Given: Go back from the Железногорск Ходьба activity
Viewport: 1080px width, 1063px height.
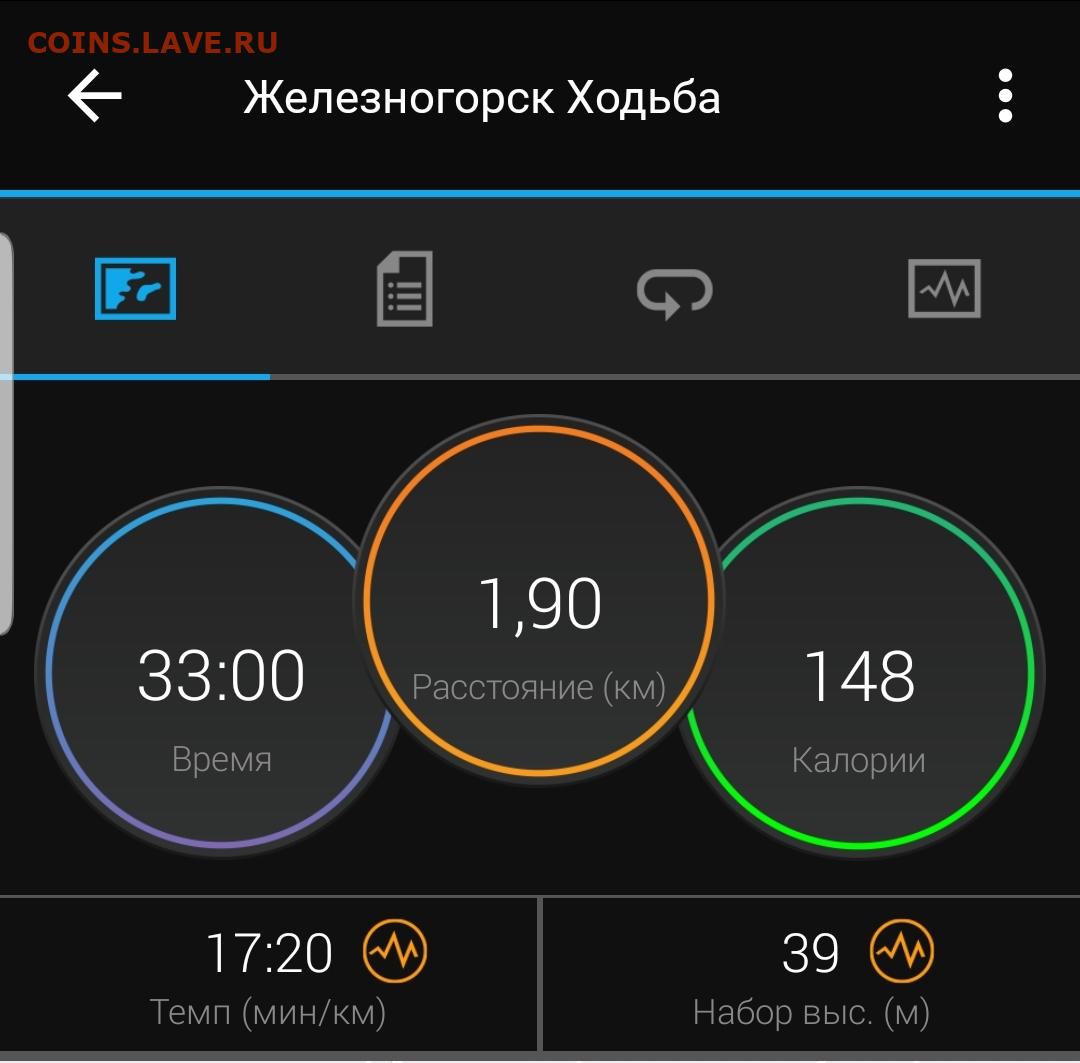Looking at the screenshot, I should [x=95, y=97].
